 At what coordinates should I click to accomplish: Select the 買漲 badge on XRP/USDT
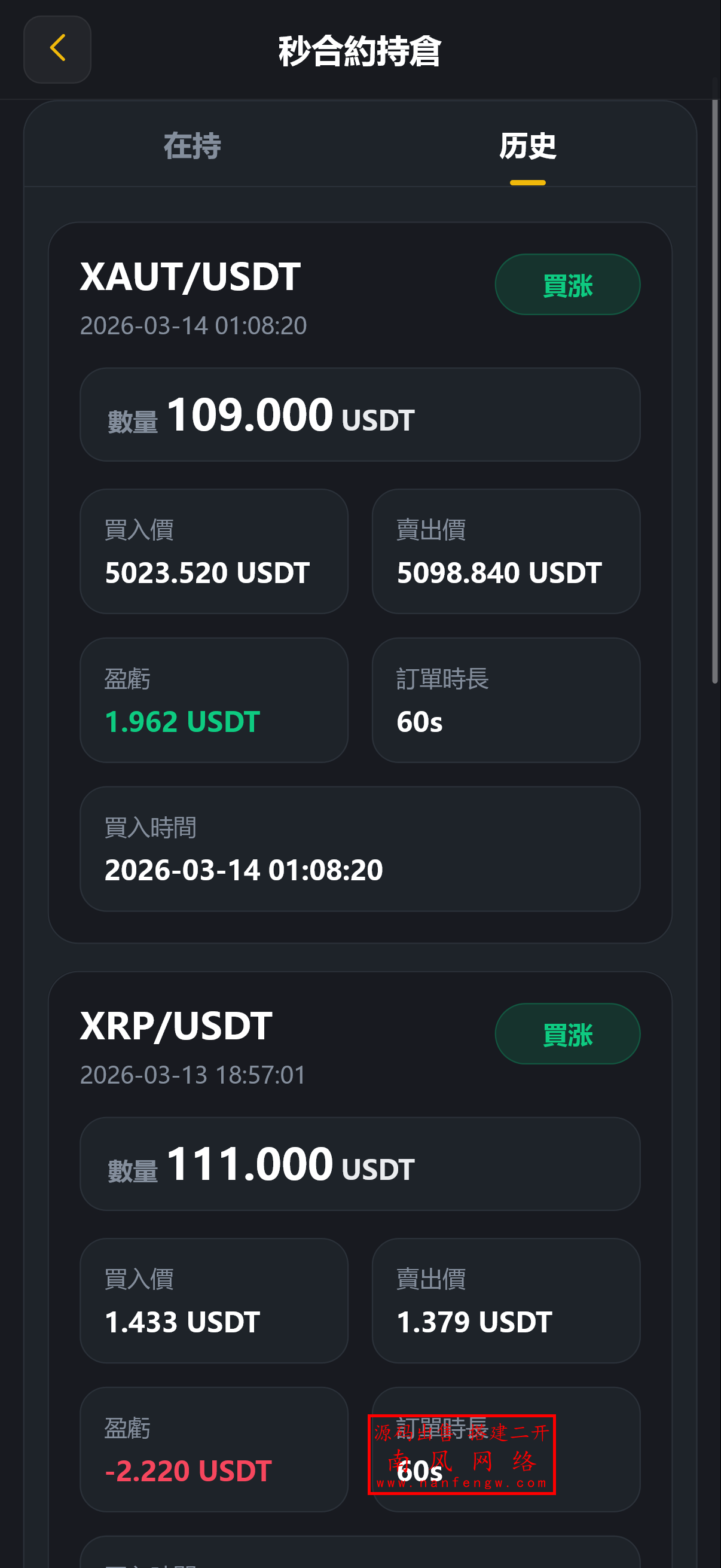(567, 1033)
